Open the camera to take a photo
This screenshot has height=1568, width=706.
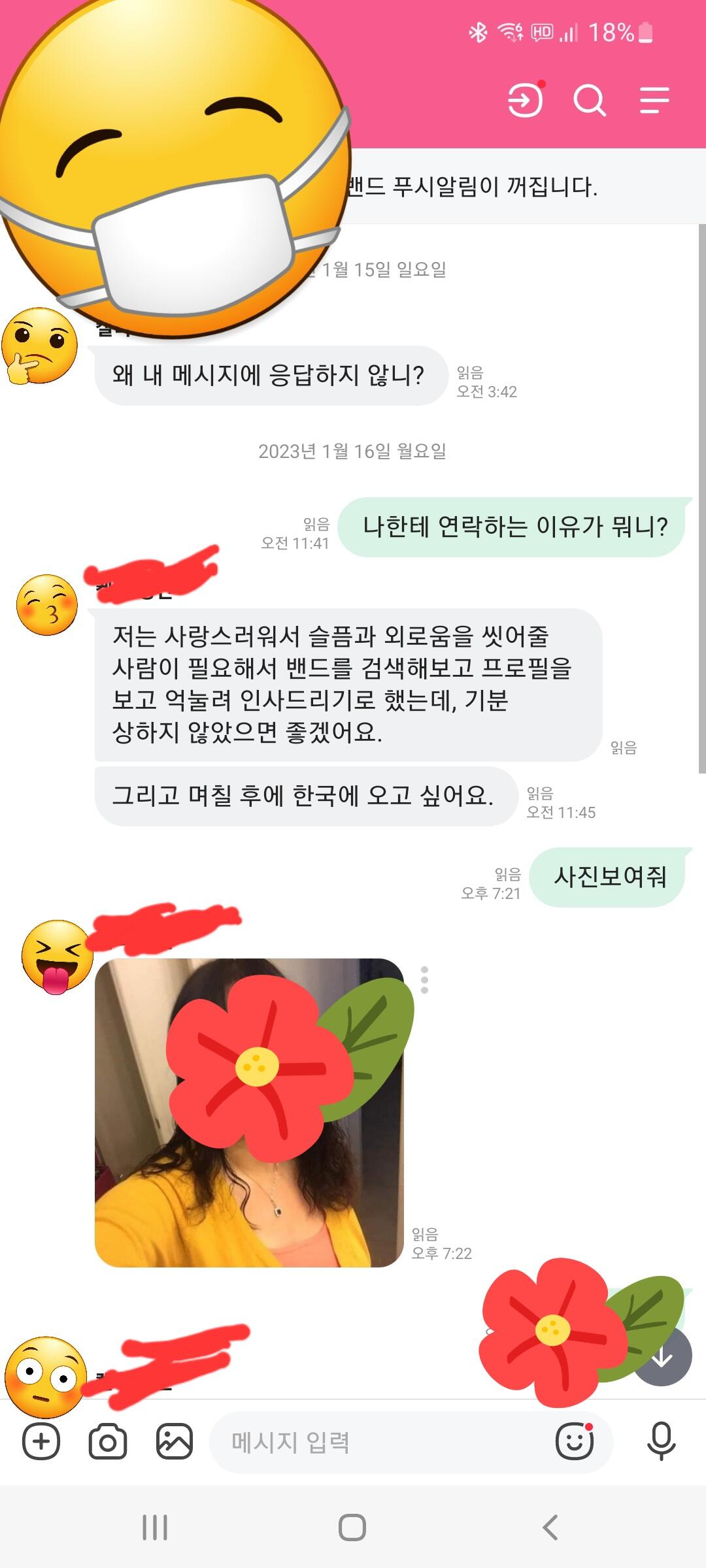[x=108, y=1442]
